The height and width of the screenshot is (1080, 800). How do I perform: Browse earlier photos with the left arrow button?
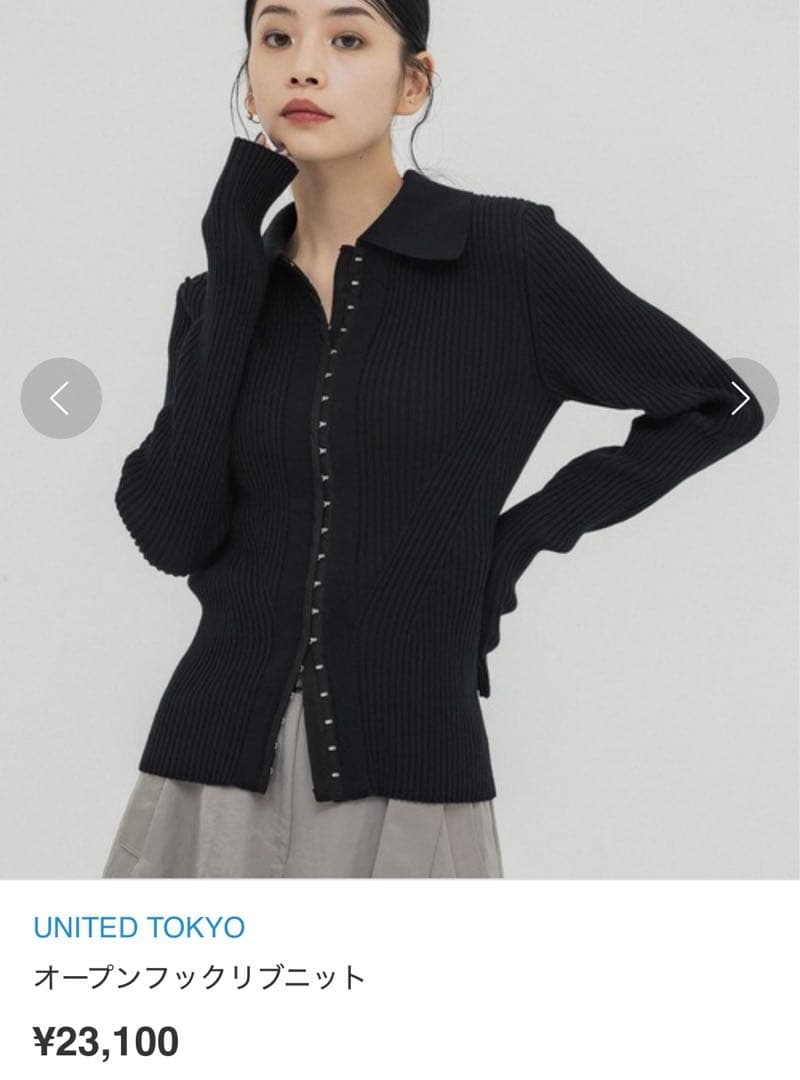[57, 396]
